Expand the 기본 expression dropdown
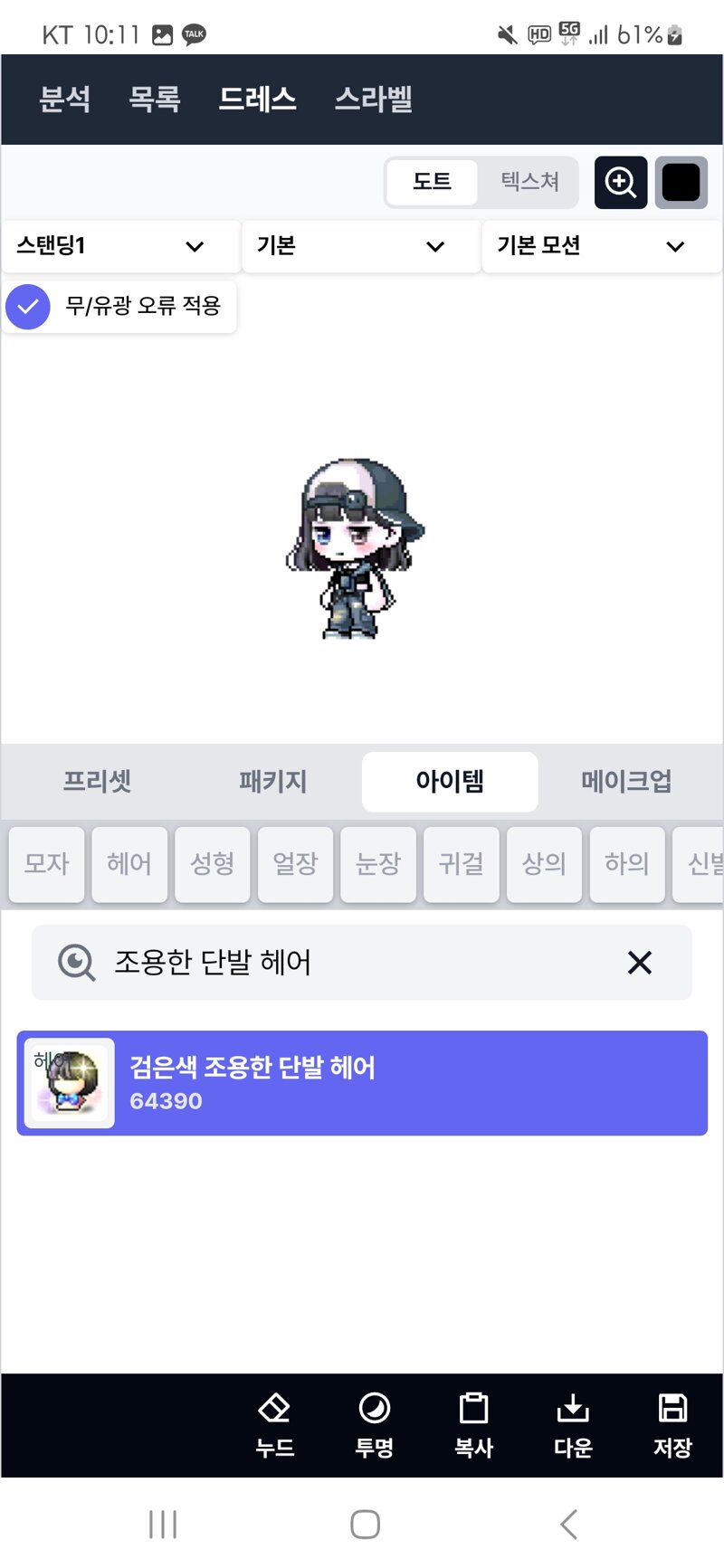This screenshot has height=1568, width=724. pos(359,246)
